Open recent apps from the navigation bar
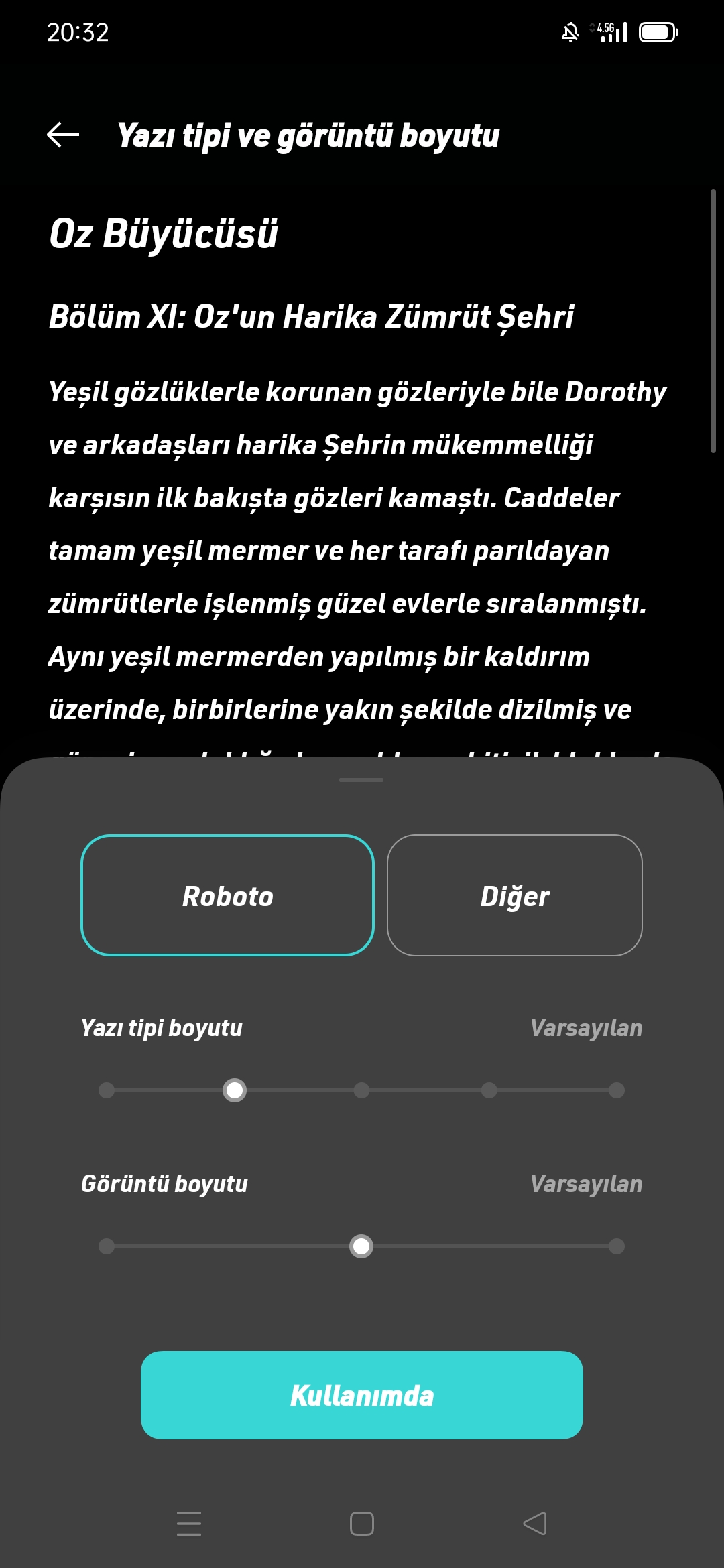This screenshot has width=724, height=1568. (189, 1523)
